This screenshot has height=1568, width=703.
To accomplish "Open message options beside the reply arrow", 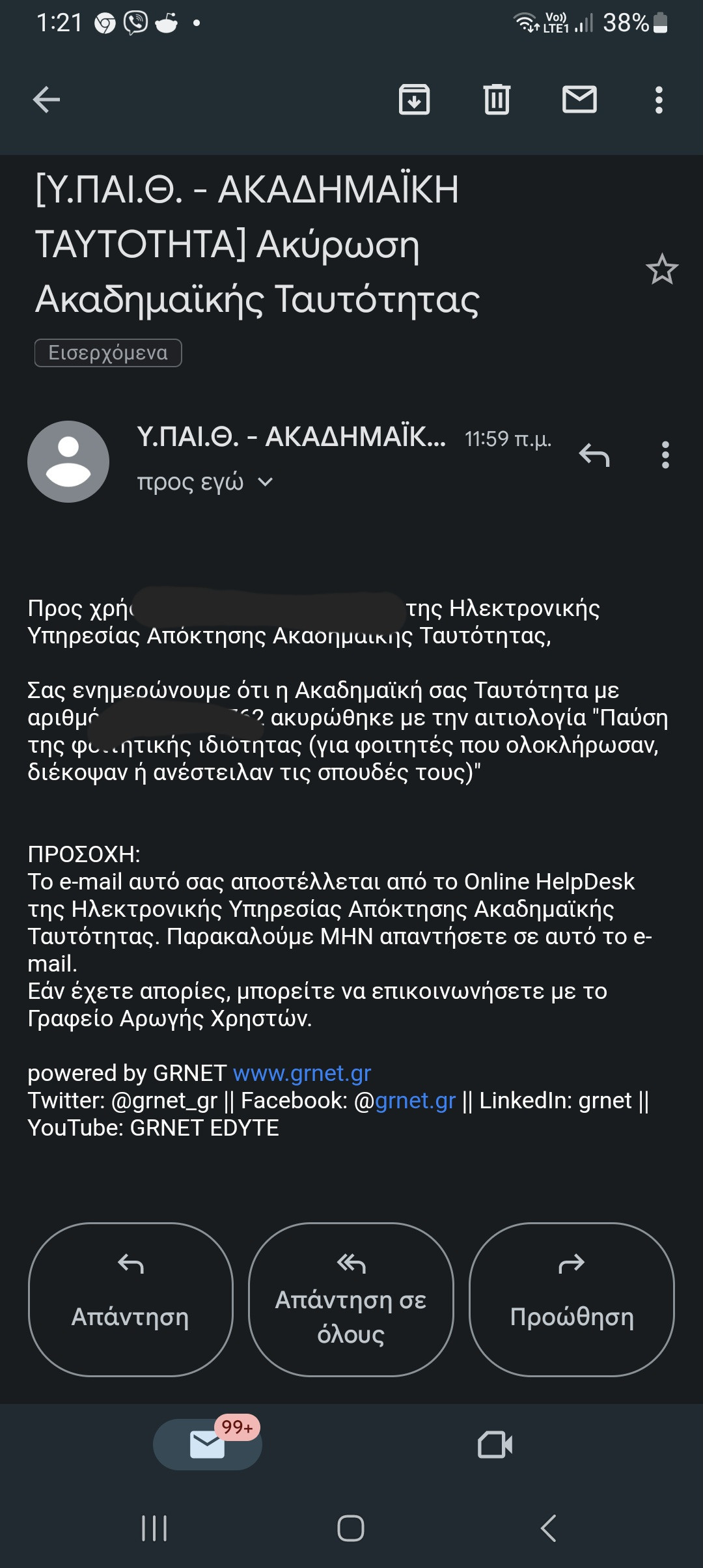I will [665, 455].
